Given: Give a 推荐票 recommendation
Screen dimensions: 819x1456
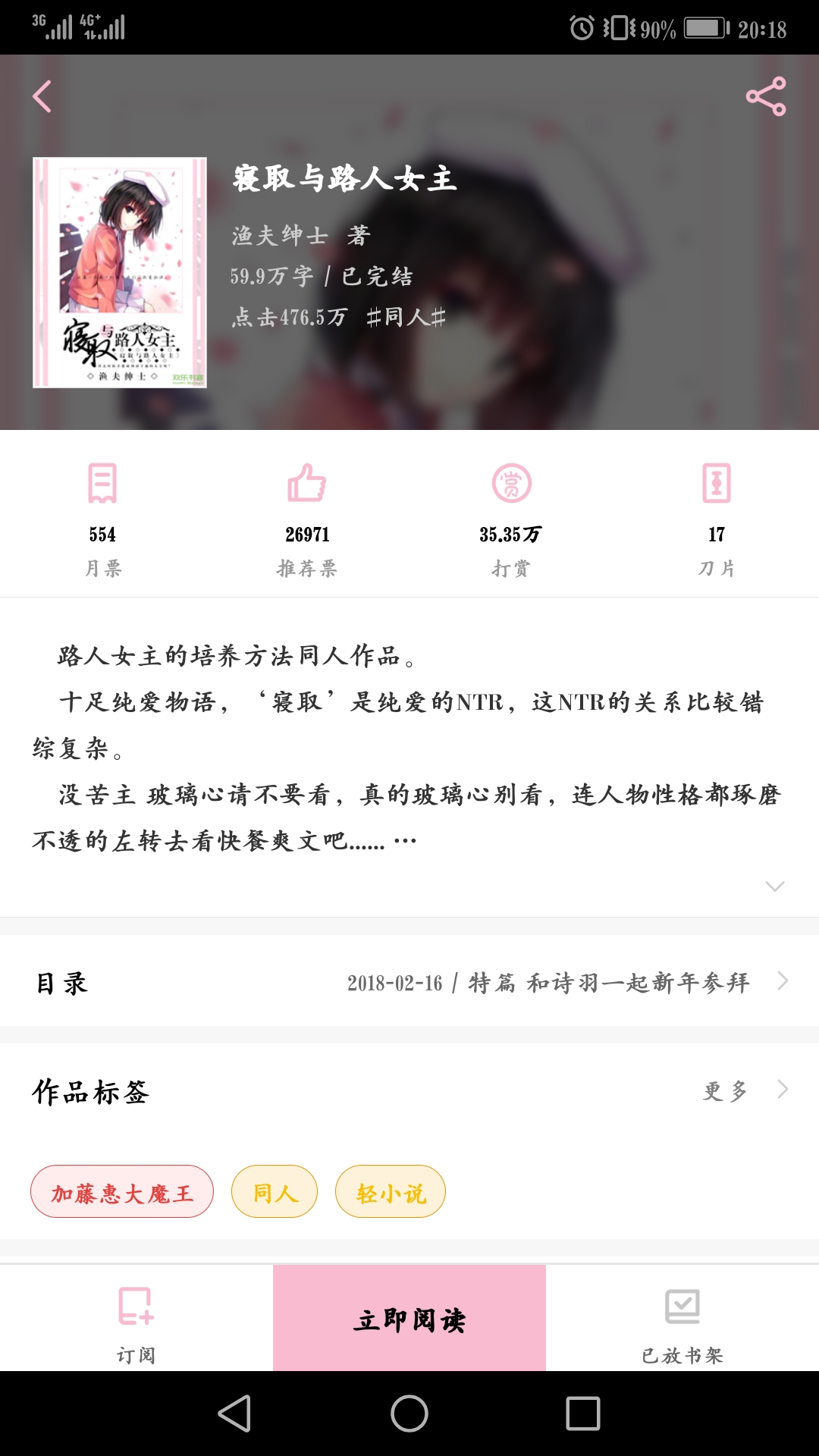Looking at the screenshot, I should coord(307,520).
